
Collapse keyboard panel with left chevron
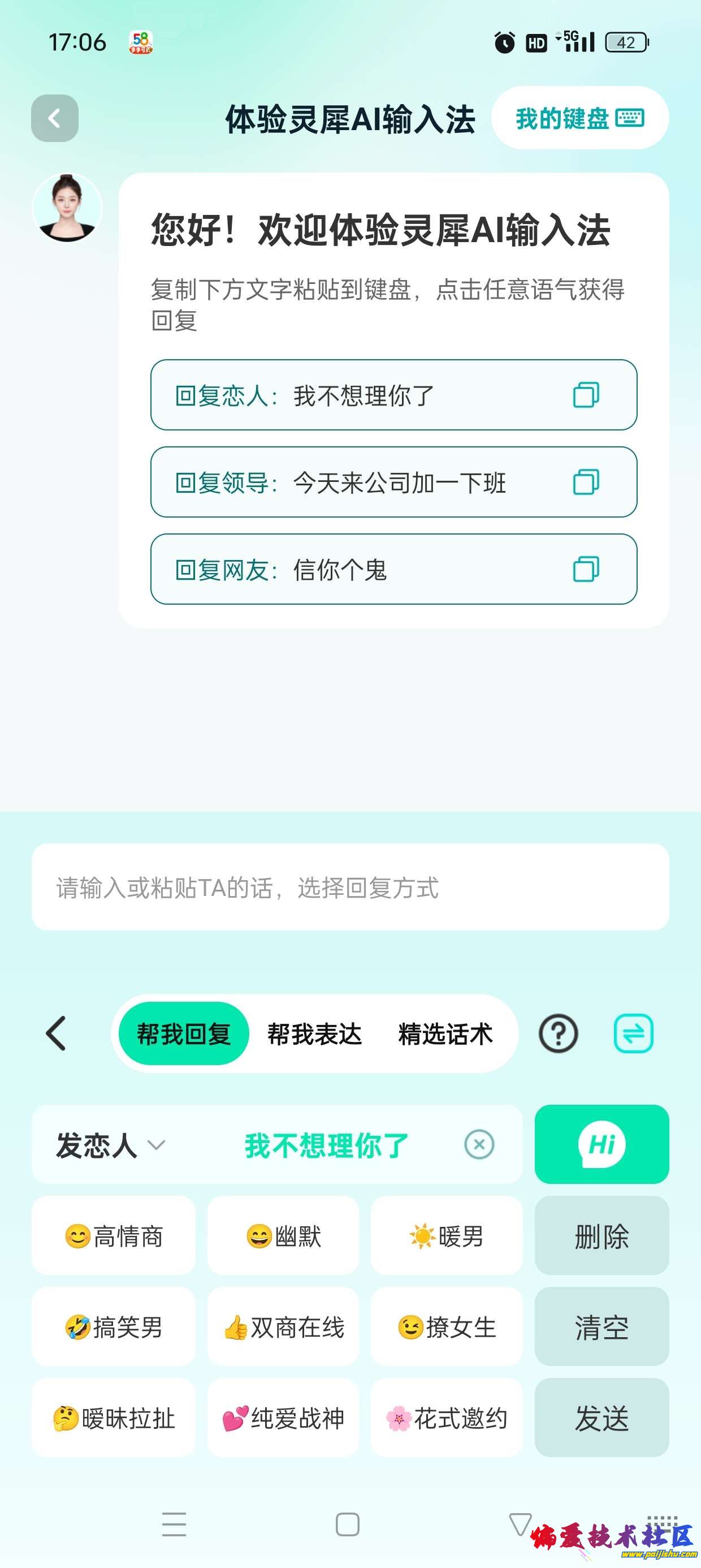tap(56, 1033)
